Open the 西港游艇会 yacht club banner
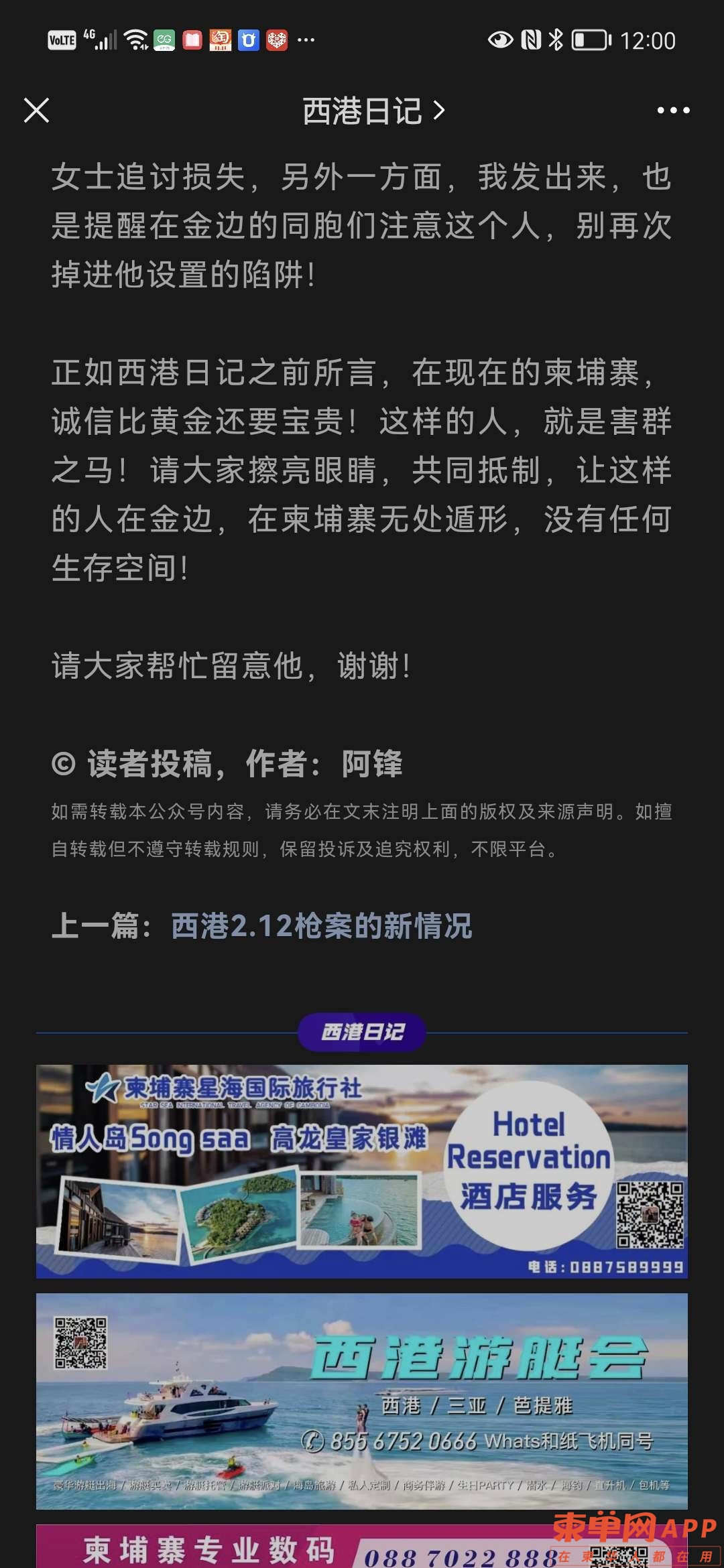This screenshot has height=1568, width=724. [x=362, y=1400]
